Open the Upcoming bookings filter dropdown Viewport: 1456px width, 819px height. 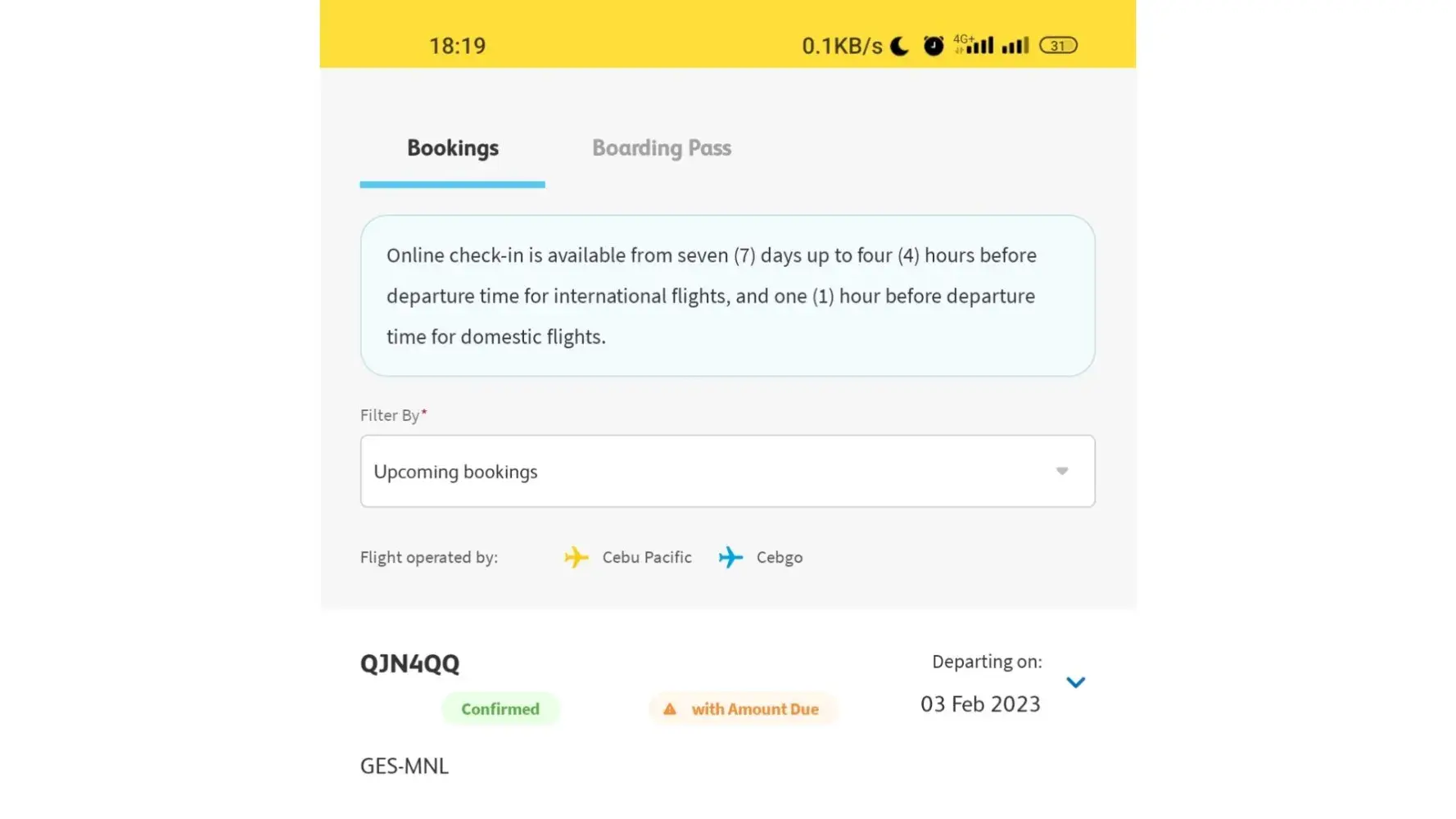726,471
